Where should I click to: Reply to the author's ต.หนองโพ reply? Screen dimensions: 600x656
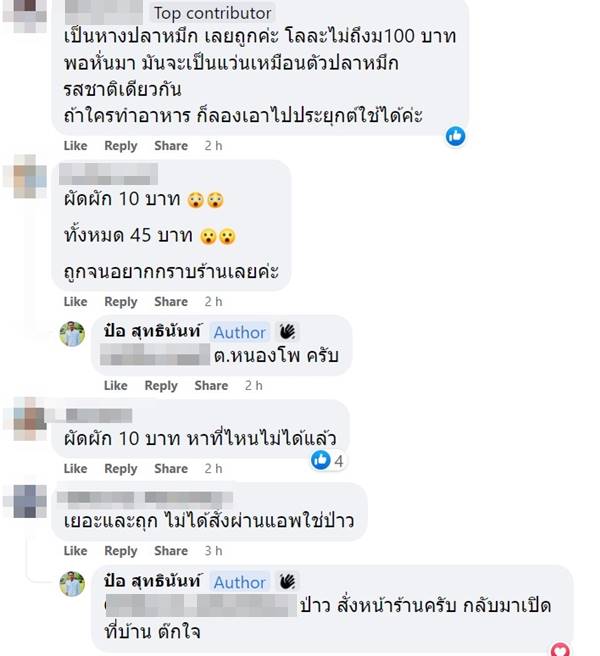coord(161,385)
